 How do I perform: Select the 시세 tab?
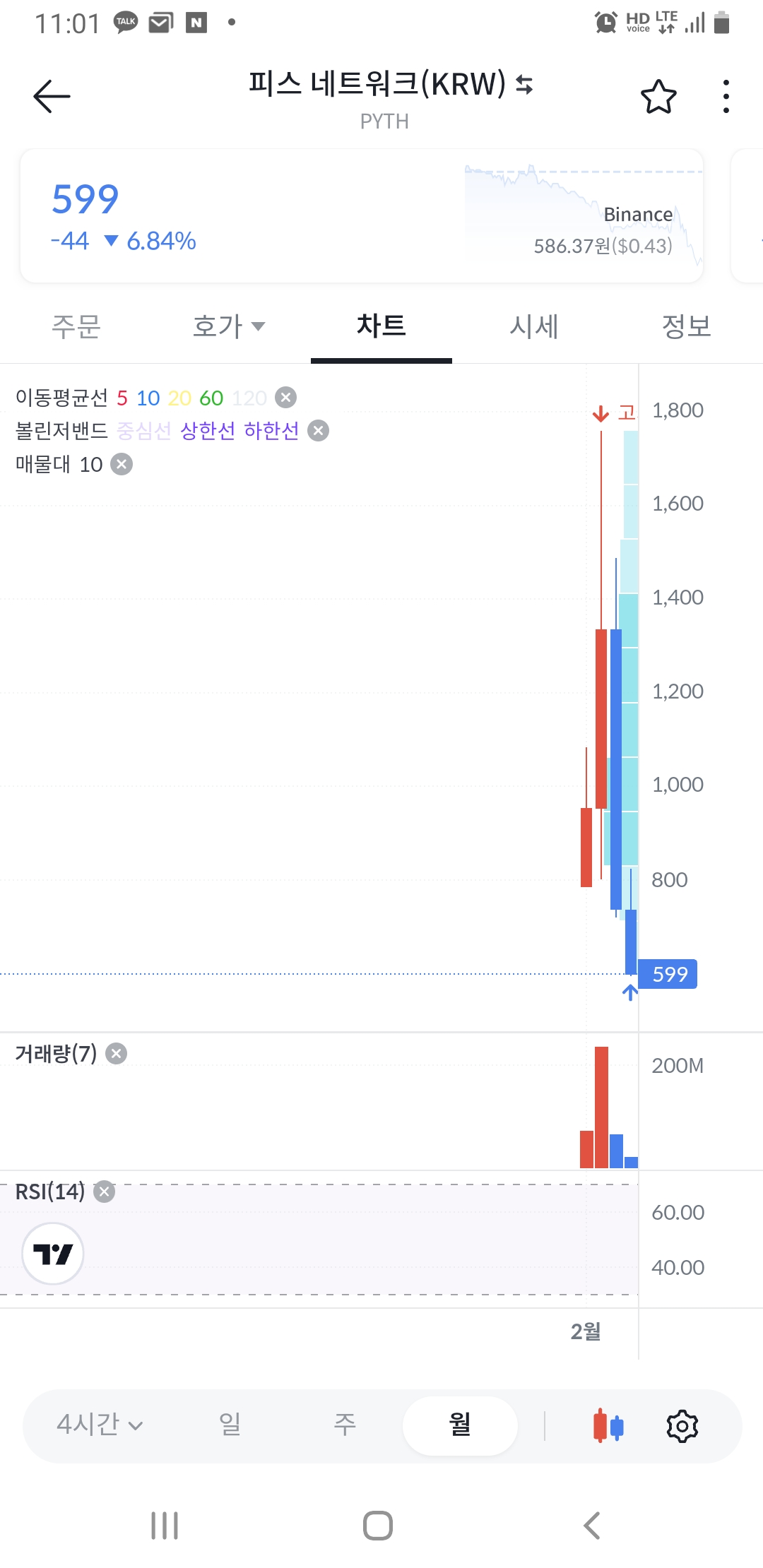click(x=534, y=326)
